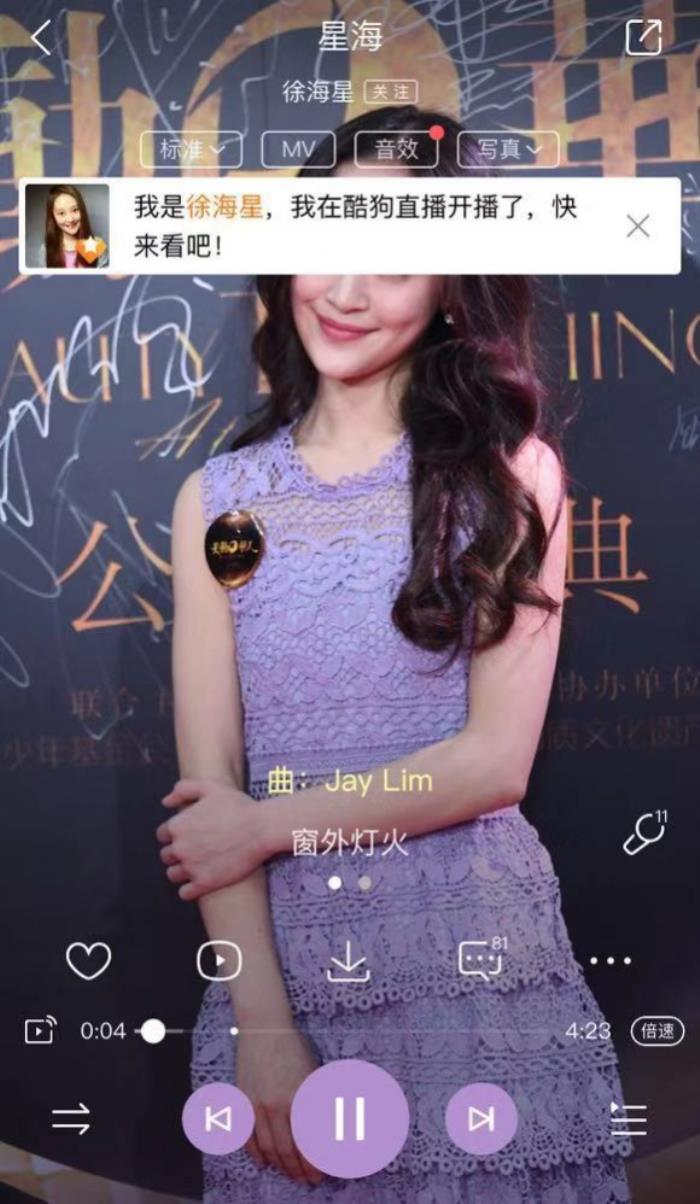The height and width of the screenshot is (1204, 700).
Task: Share the song 星海
Action: click(643, 38)
